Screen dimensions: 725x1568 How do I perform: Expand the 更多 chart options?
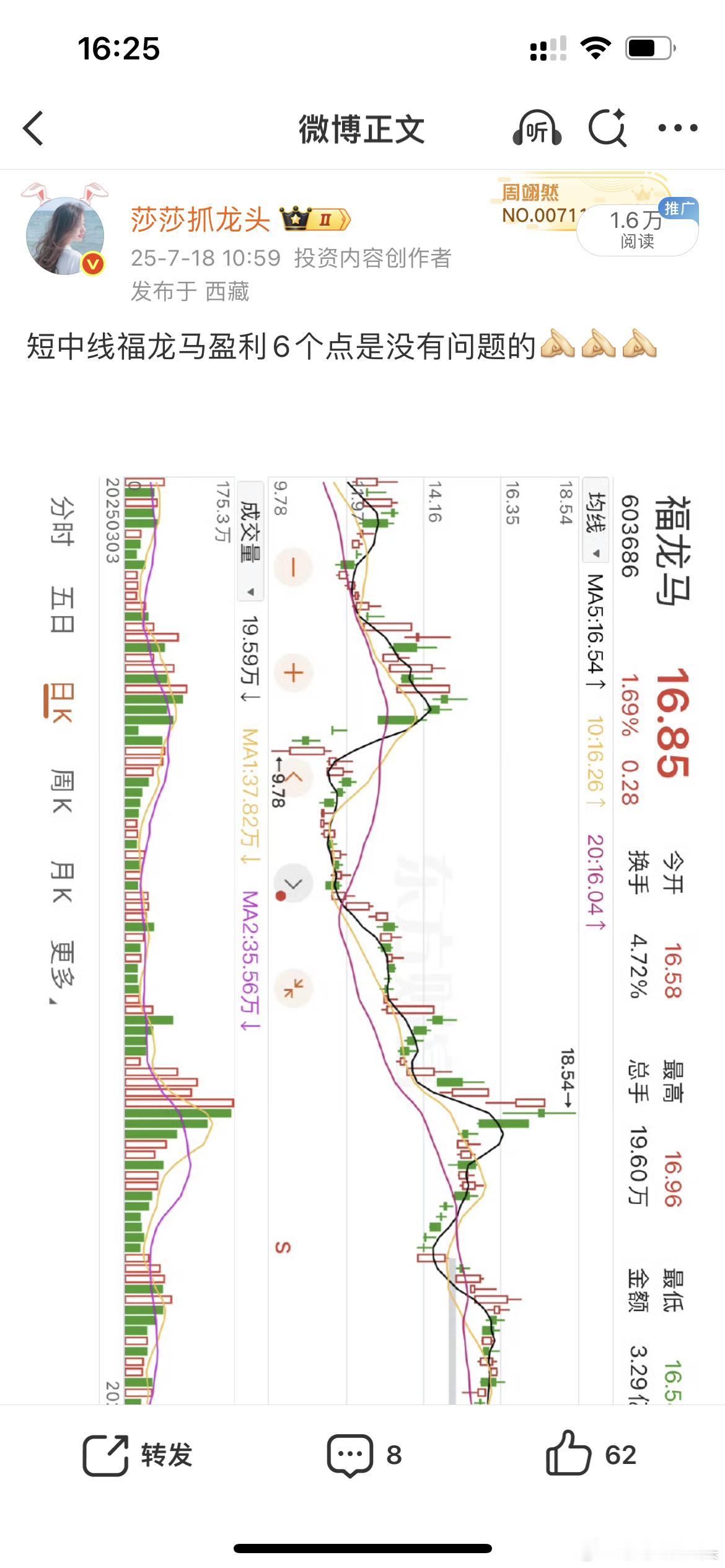[x=61, y=964]
